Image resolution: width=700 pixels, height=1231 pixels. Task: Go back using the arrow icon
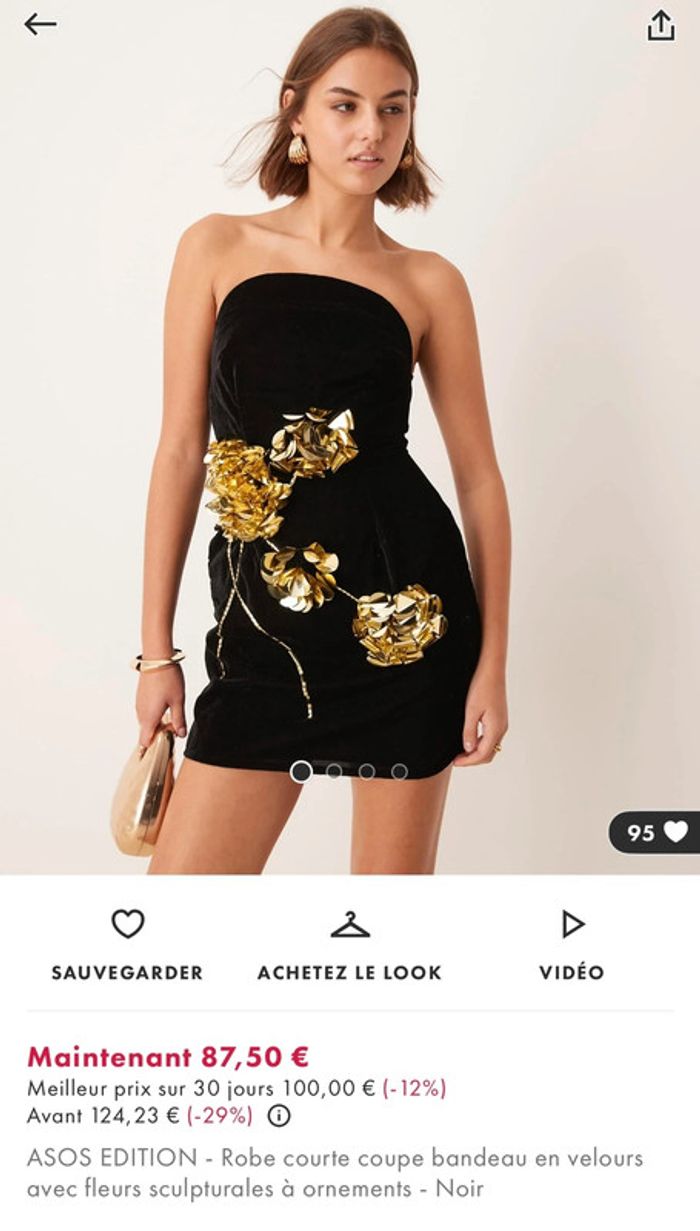[40, 25]
